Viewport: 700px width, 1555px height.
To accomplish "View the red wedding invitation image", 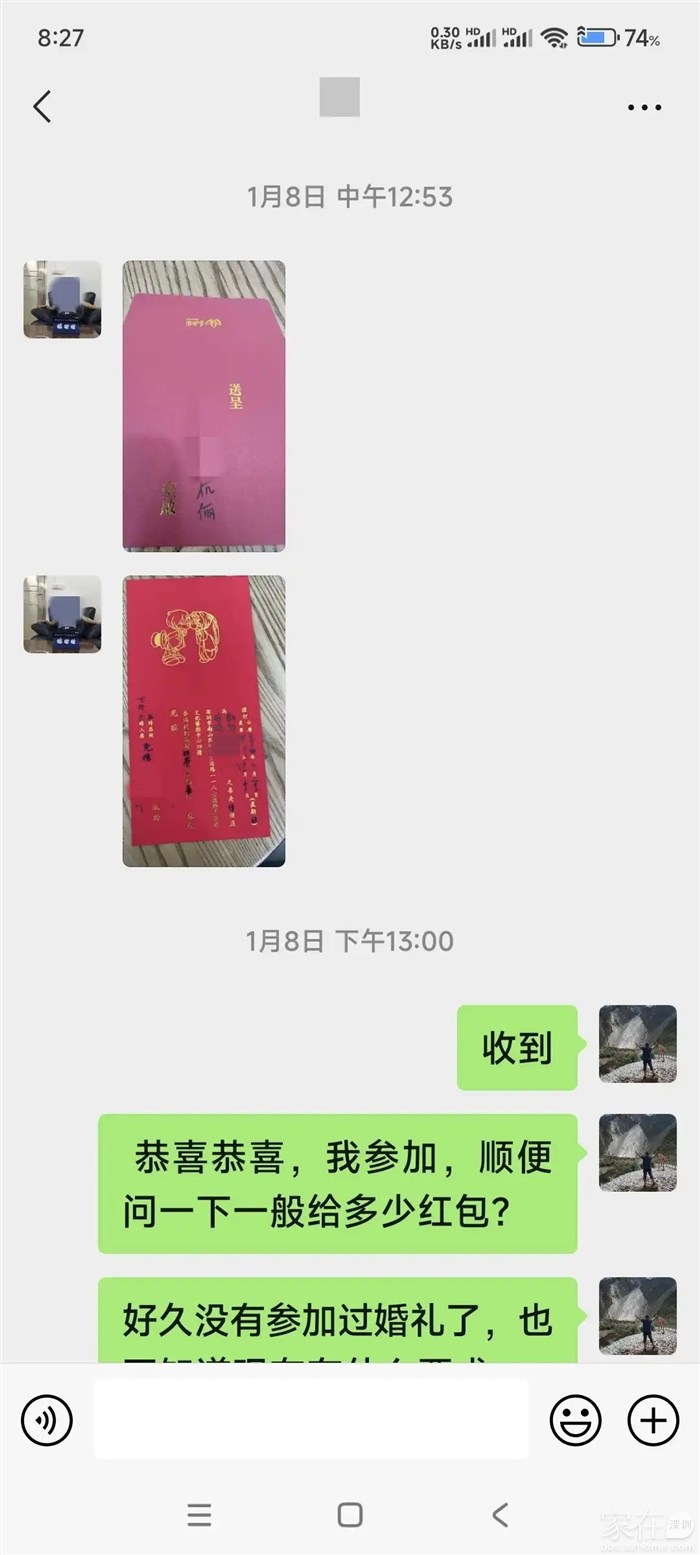I will point(204,721).
